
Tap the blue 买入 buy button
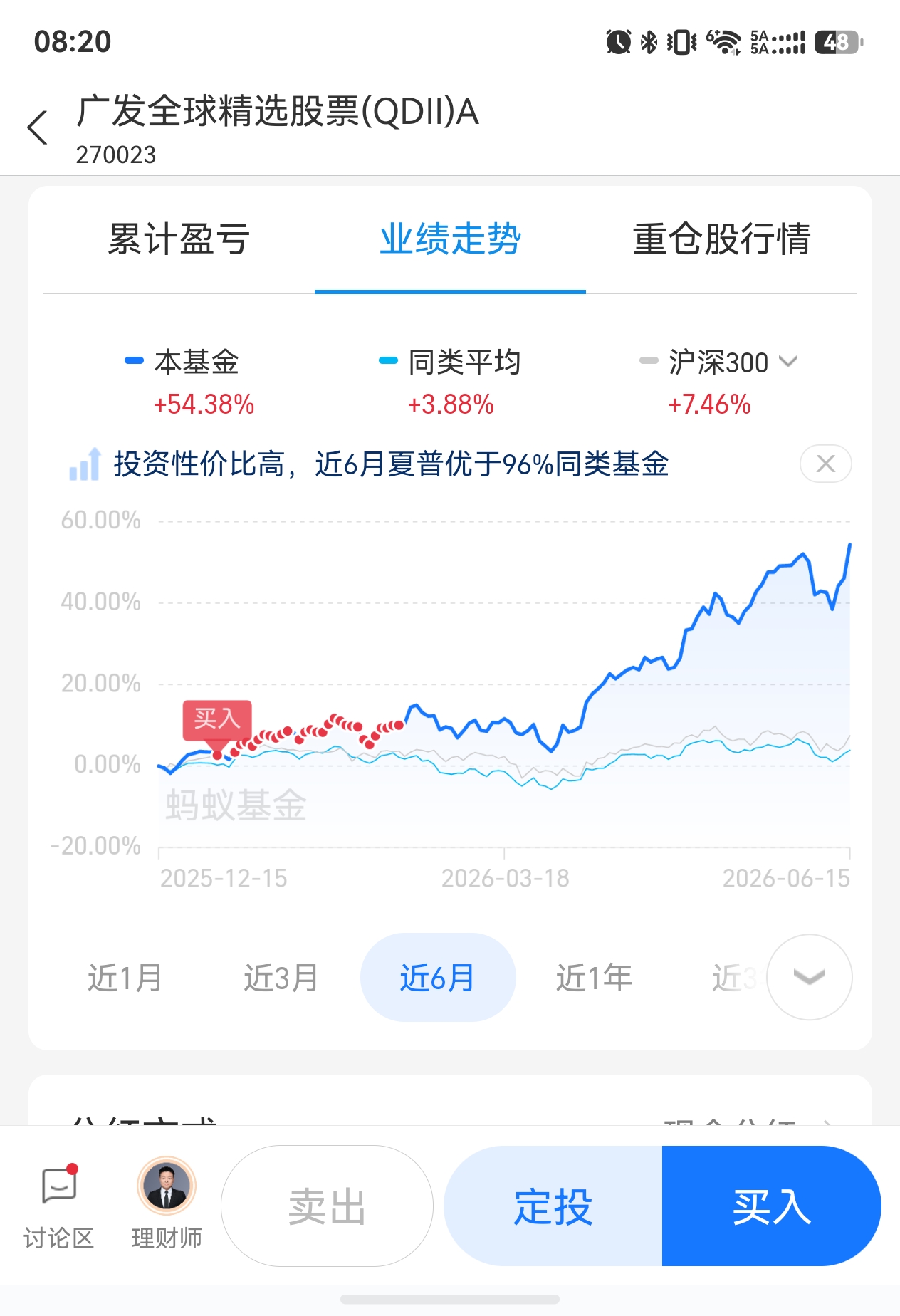[772, 1206]
